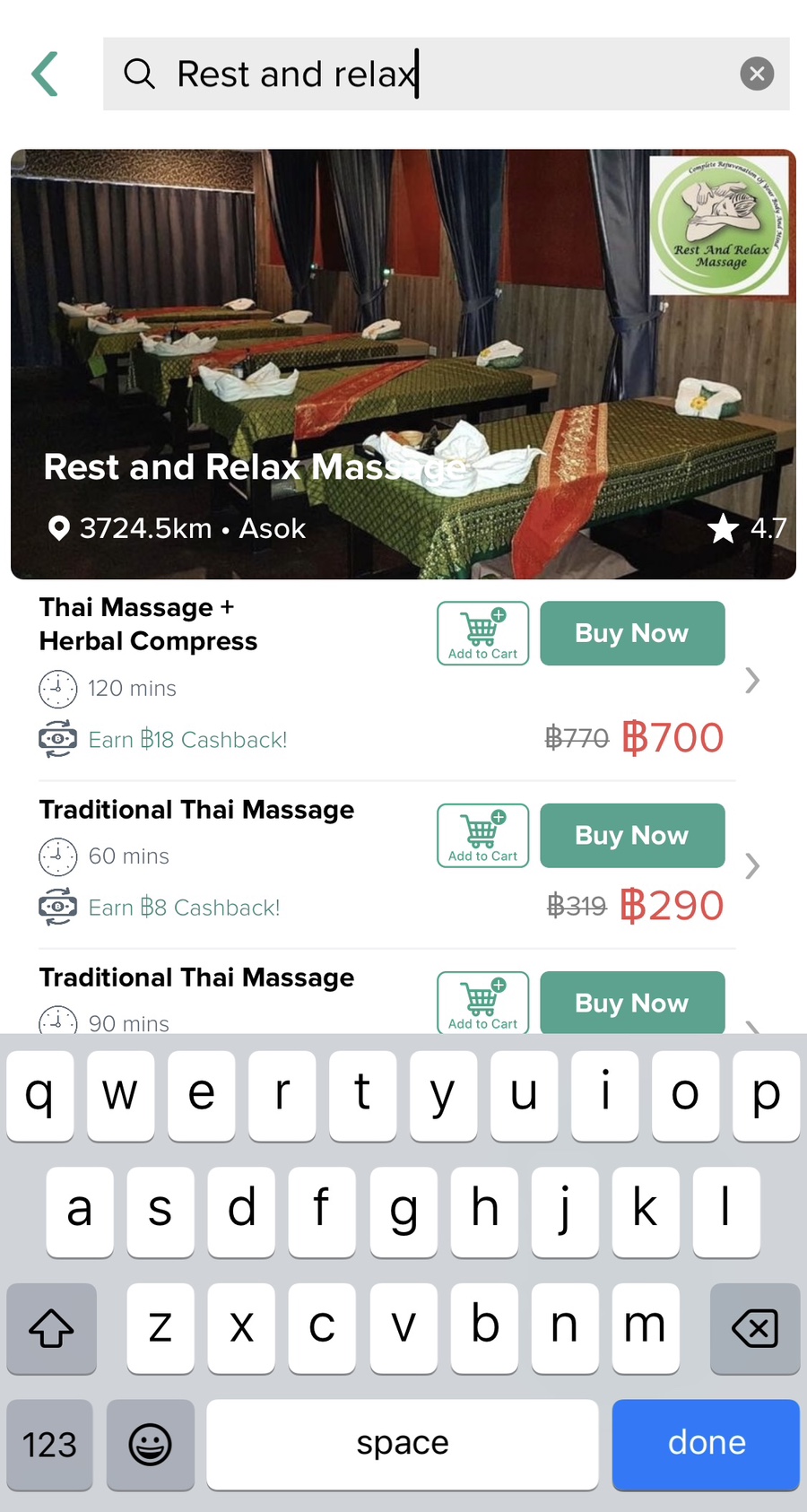Tap done on the keyboard
The height and width of the screenshot is (1512, 807).
pyautogui.click(x=706, y=1443)
